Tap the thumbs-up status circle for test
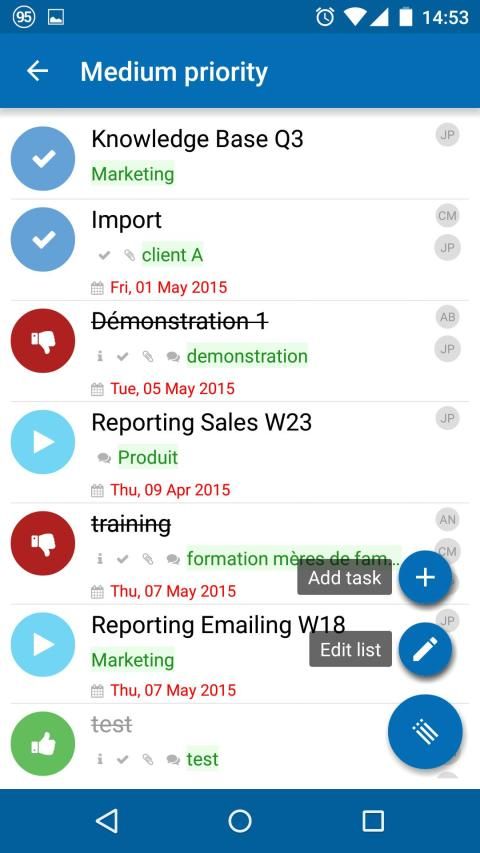The image size is (480, 853). tap(43, 744)
